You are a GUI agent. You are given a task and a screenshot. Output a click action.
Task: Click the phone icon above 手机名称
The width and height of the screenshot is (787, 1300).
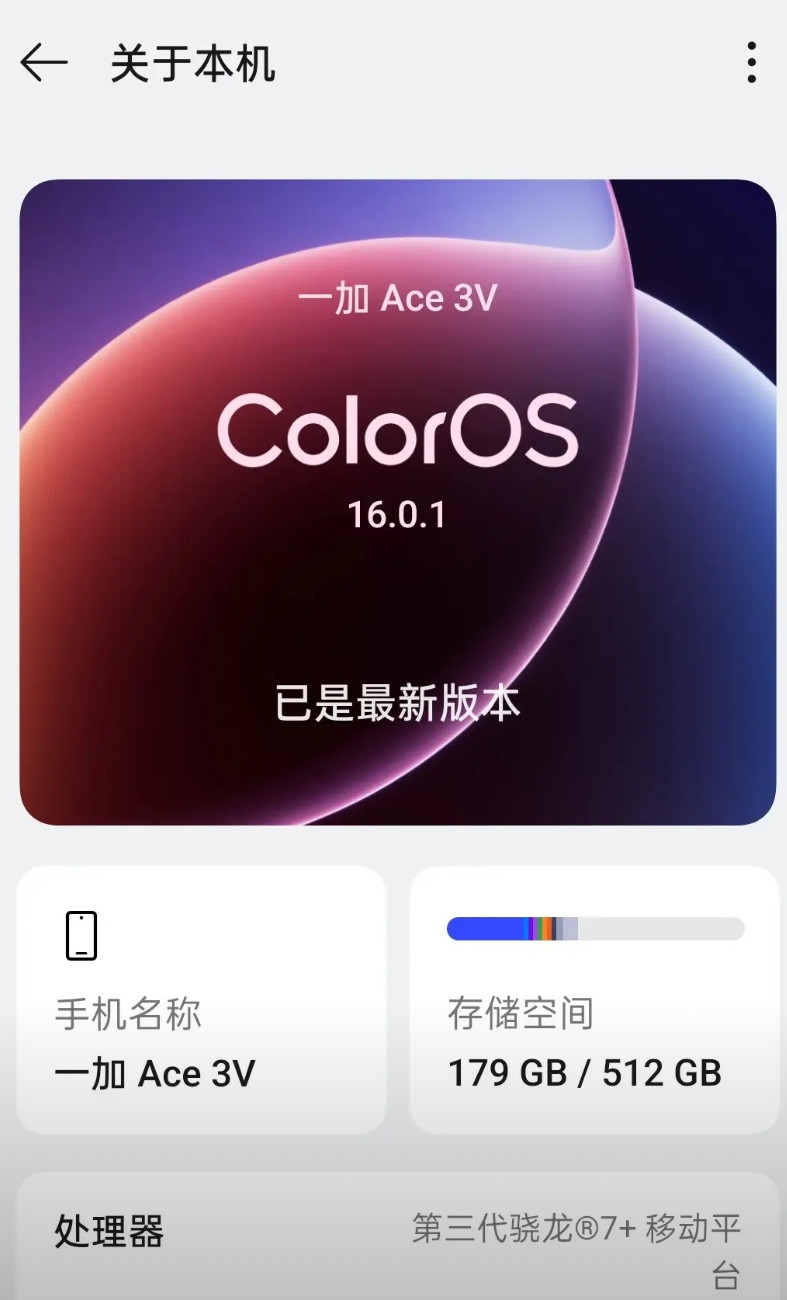(x=80, y=935)
